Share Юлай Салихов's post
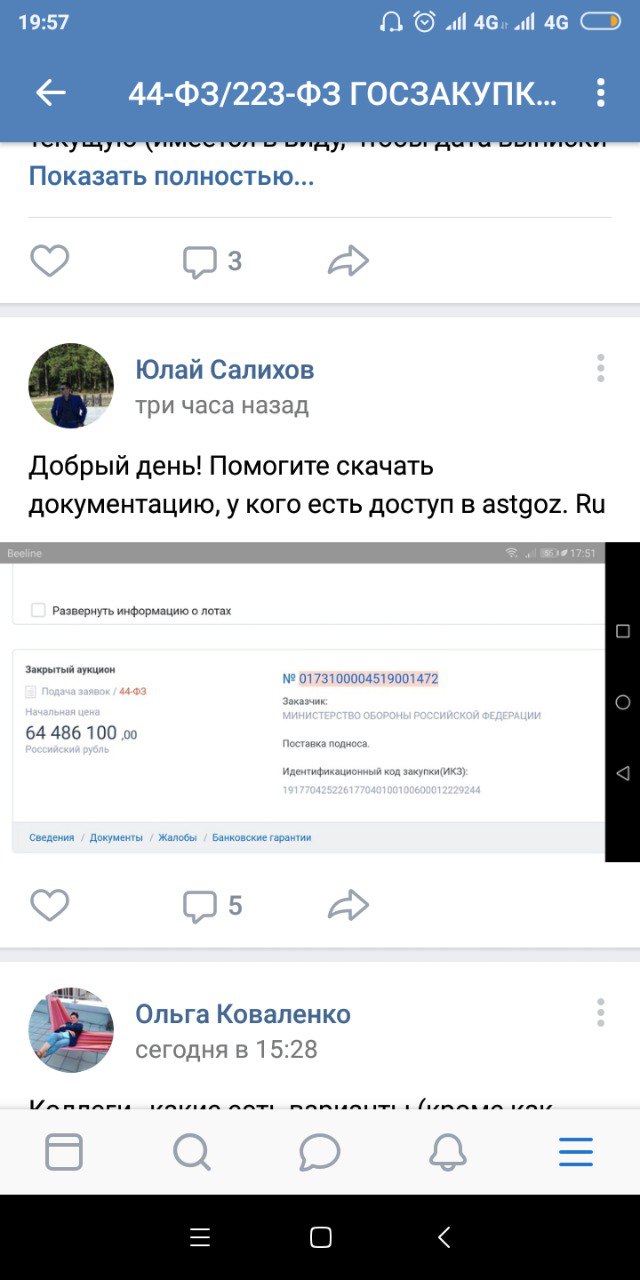 click(348, 906)
